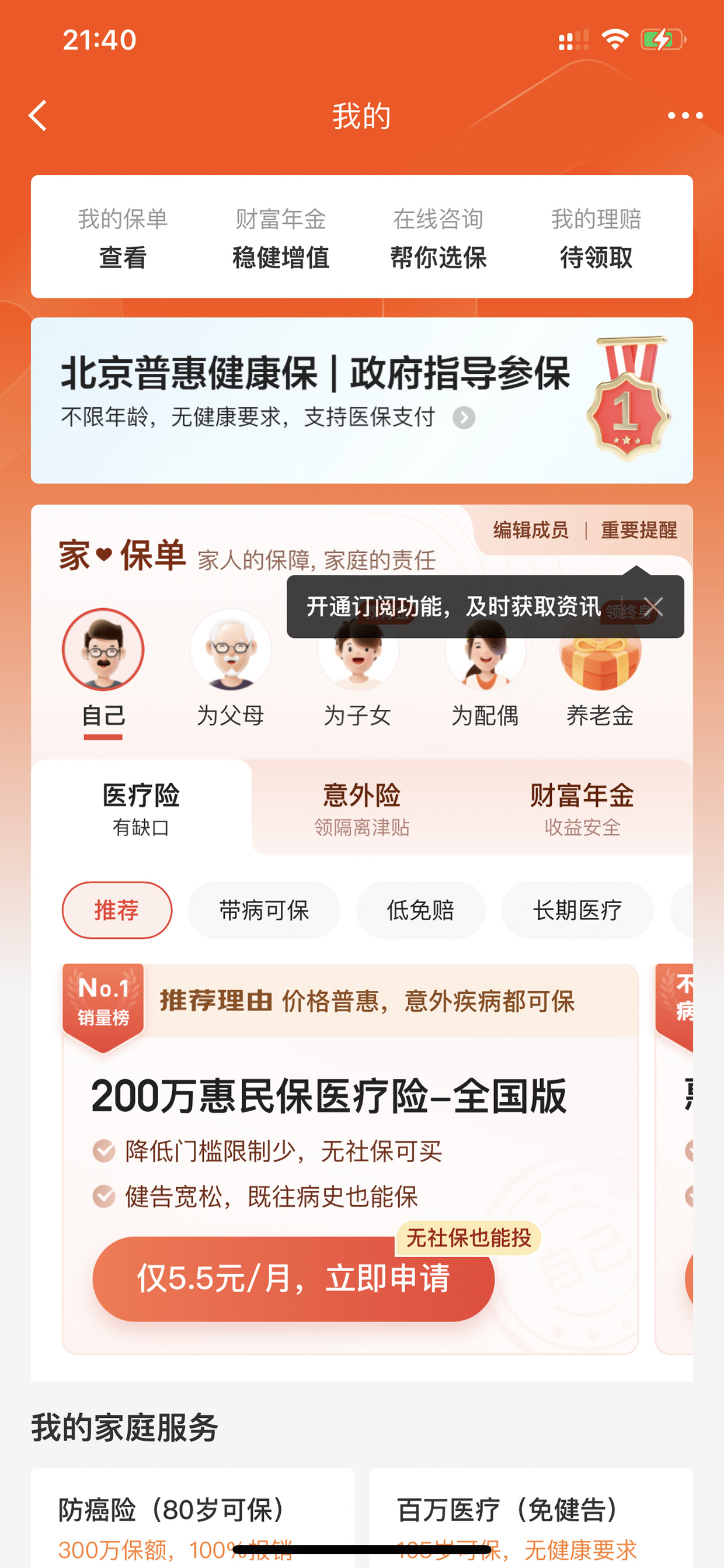This screenshot has width=724, height=1568.
Task: Open the three-dot overflow menu
Action: (x=685, y=115)
